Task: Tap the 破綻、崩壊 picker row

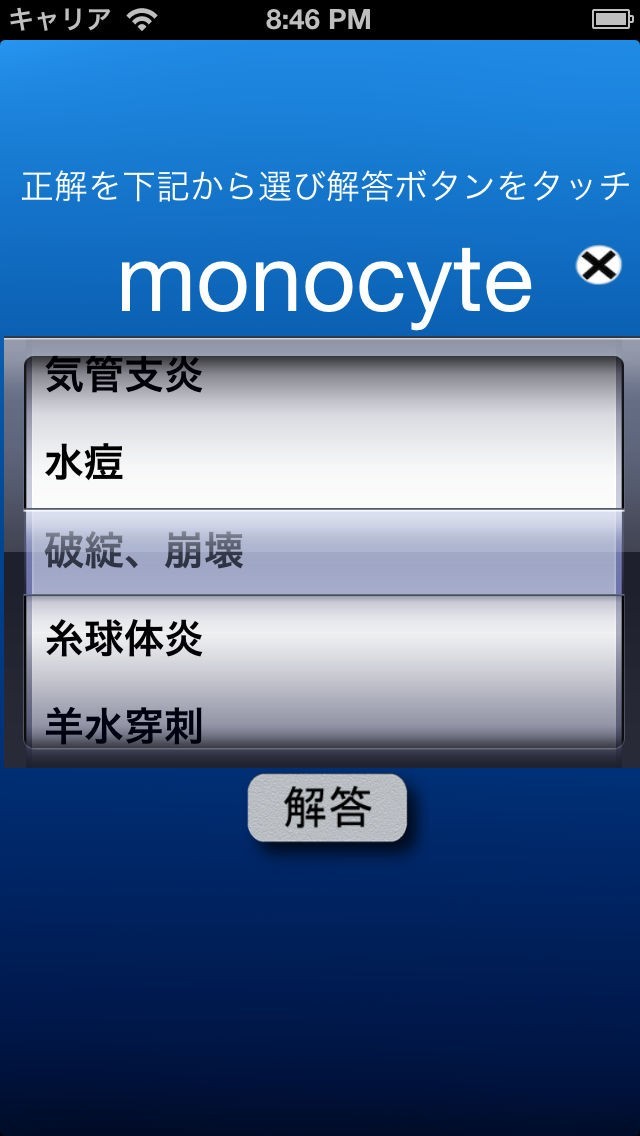Action: coord(145,553)
